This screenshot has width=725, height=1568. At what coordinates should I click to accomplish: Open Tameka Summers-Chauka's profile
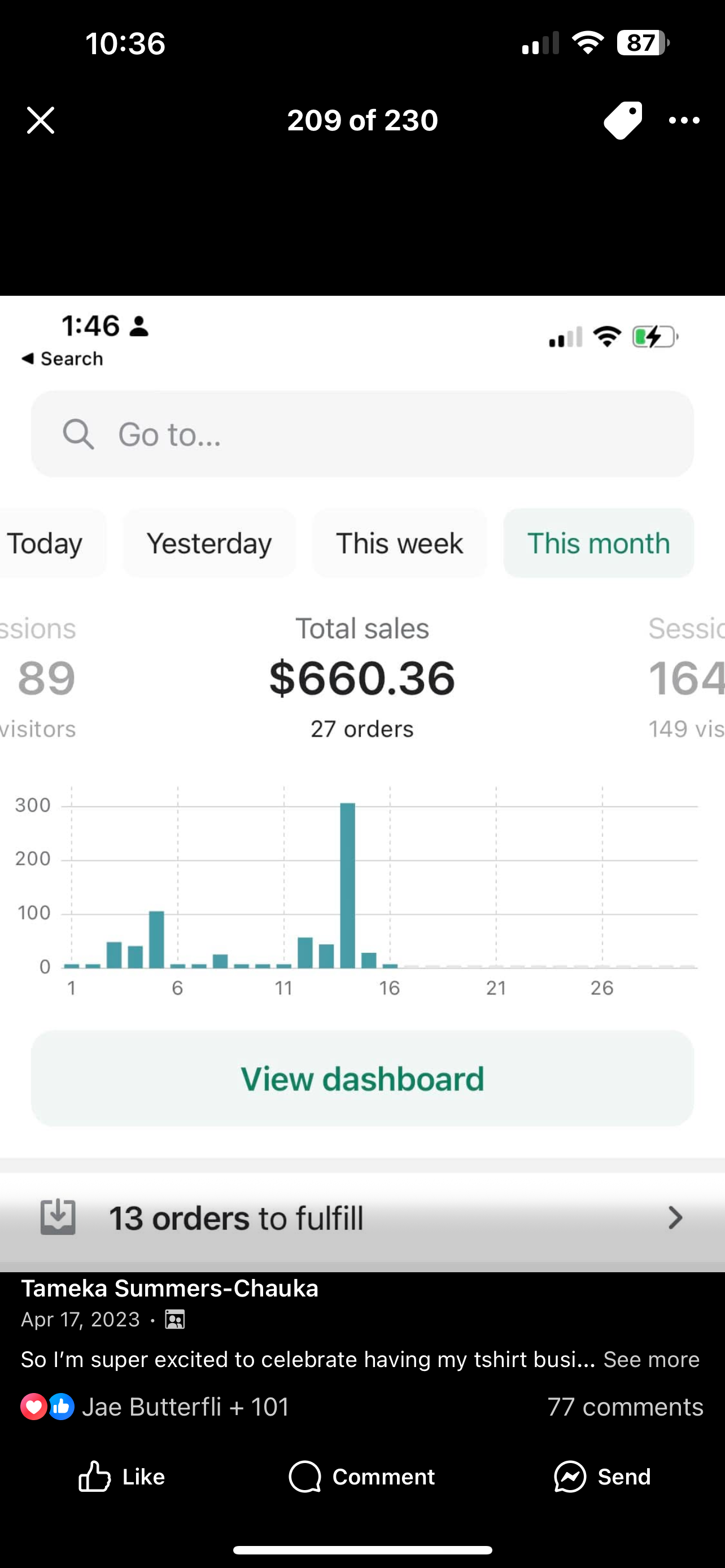coord(170,1289)
